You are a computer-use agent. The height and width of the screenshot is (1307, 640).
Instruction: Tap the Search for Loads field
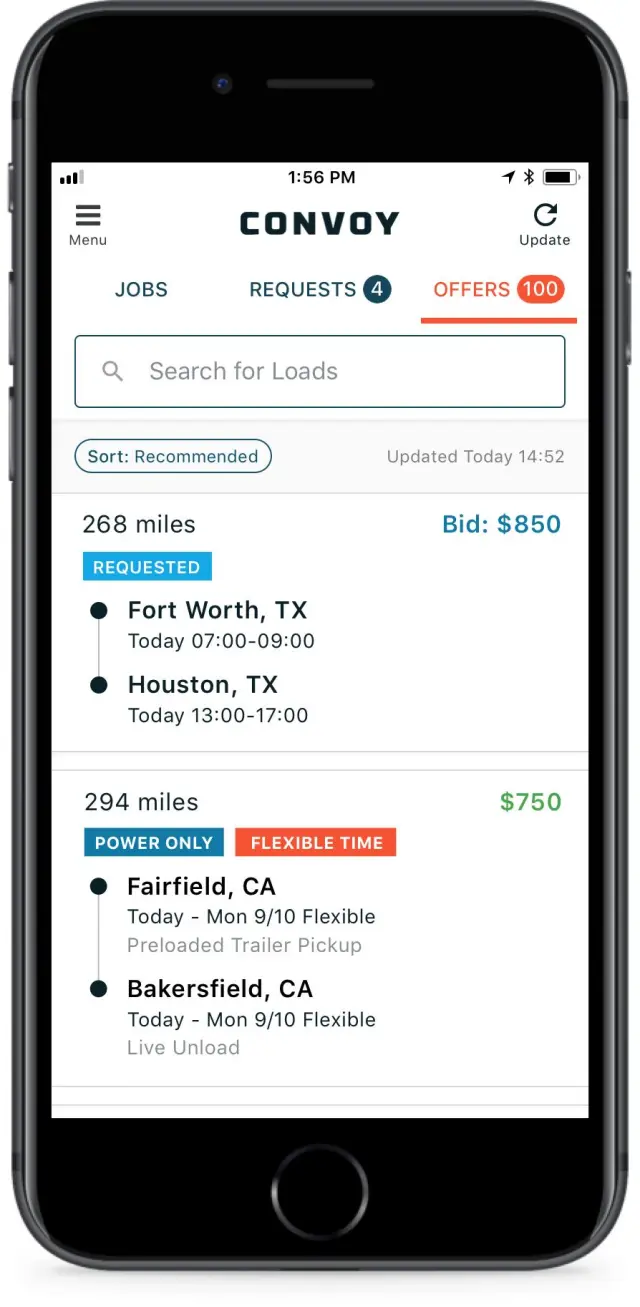(320, 371)
